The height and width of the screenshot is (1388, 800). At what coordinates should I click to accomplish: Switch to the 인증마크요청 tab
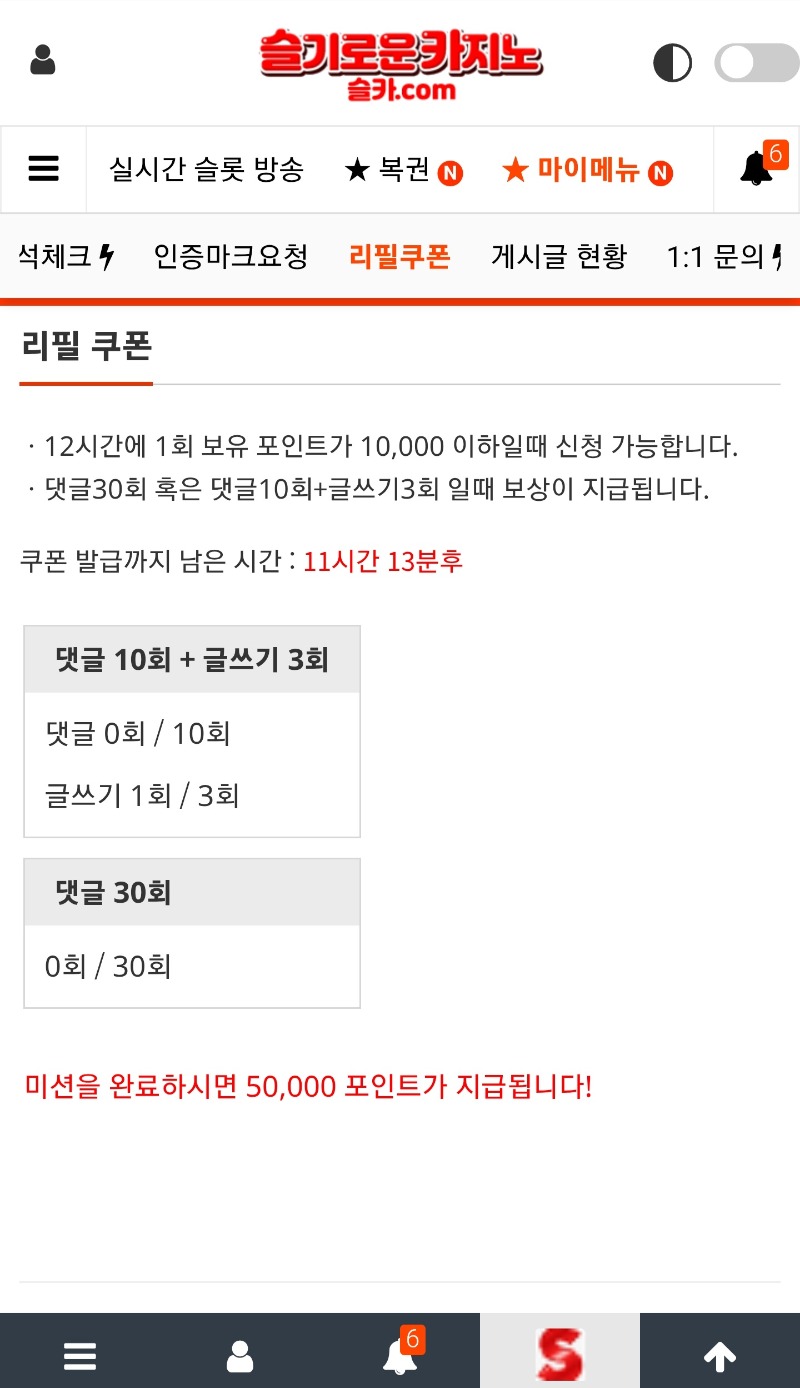pyautogui.click(x=231, y=257)
